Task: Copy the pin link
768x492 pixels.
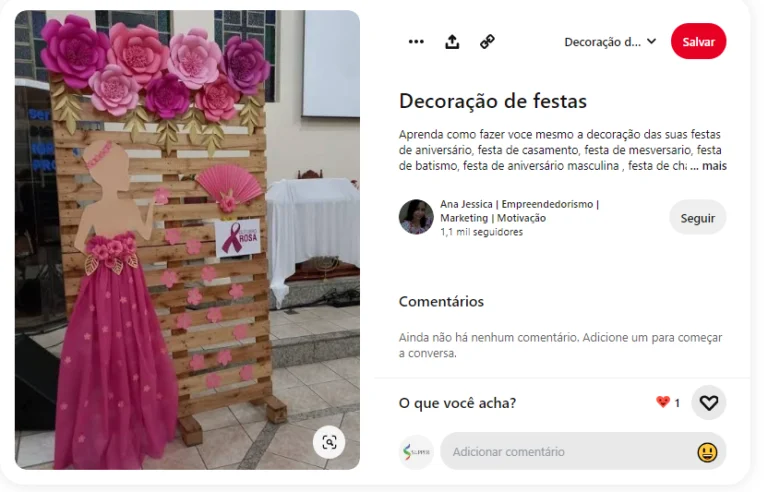Action: point(487,42)
